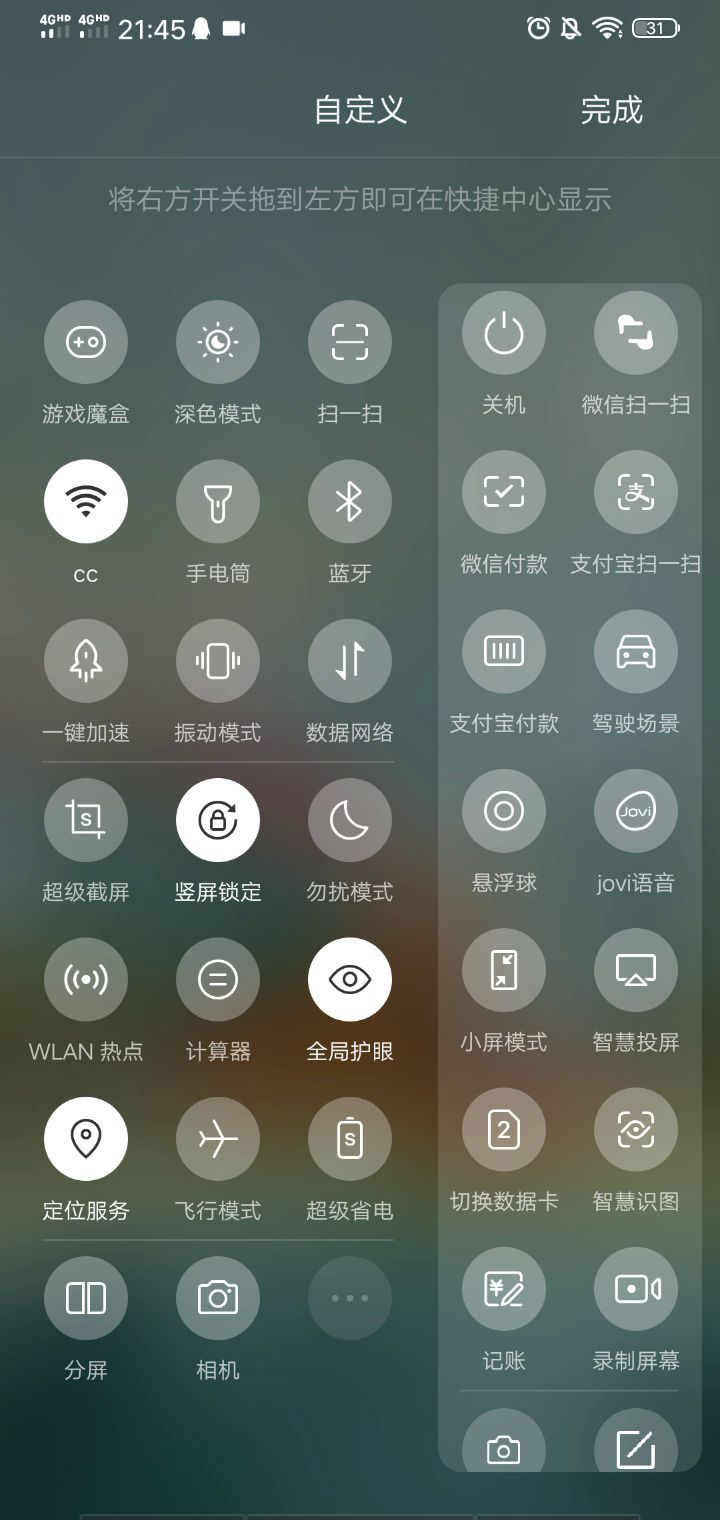
Task: Launch the 扫一扫 scanner
Action: coord(350,343)
